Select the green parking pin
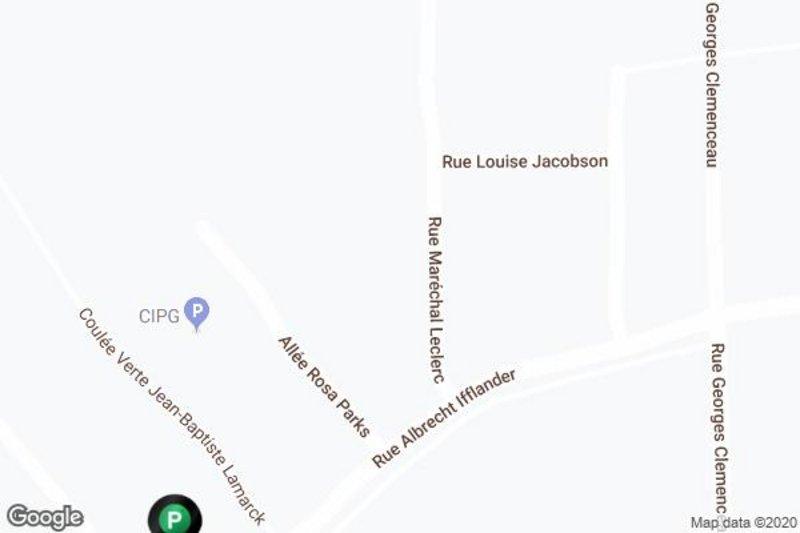 175,518
